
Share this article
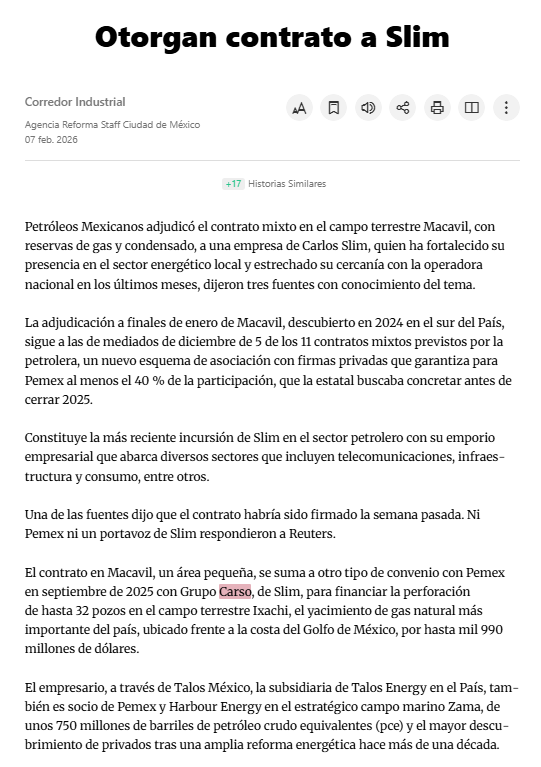(x=403, y=108)
